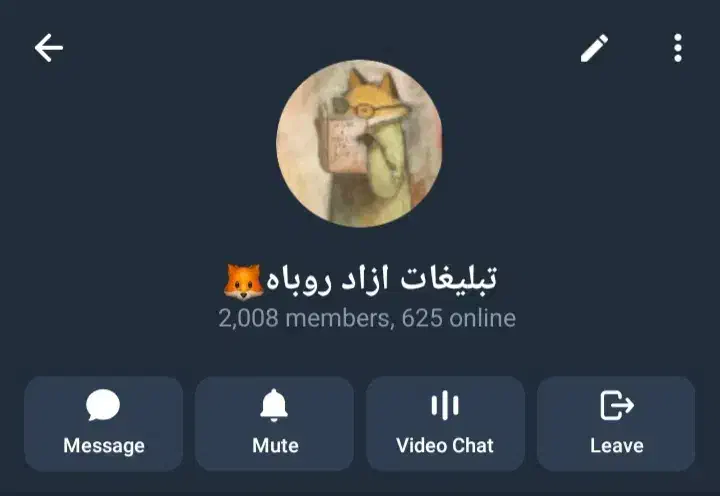Start a Video Chat in the group

(x=445, y=423)
